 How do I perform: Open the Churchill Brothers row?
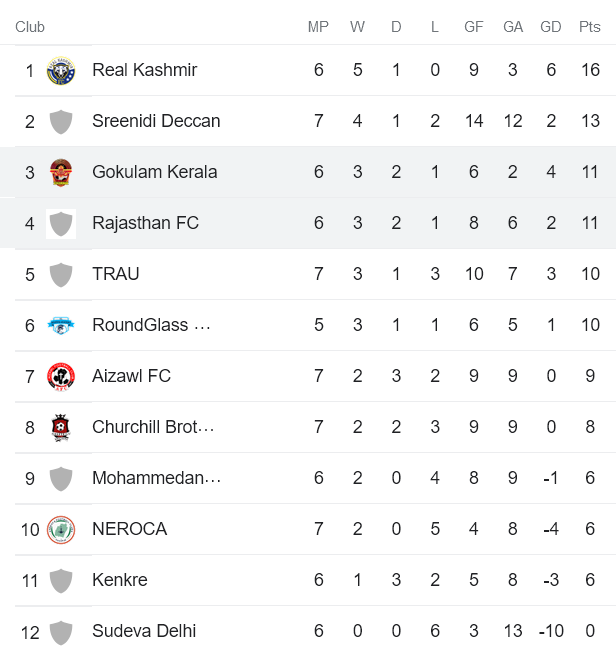(152, 427)
